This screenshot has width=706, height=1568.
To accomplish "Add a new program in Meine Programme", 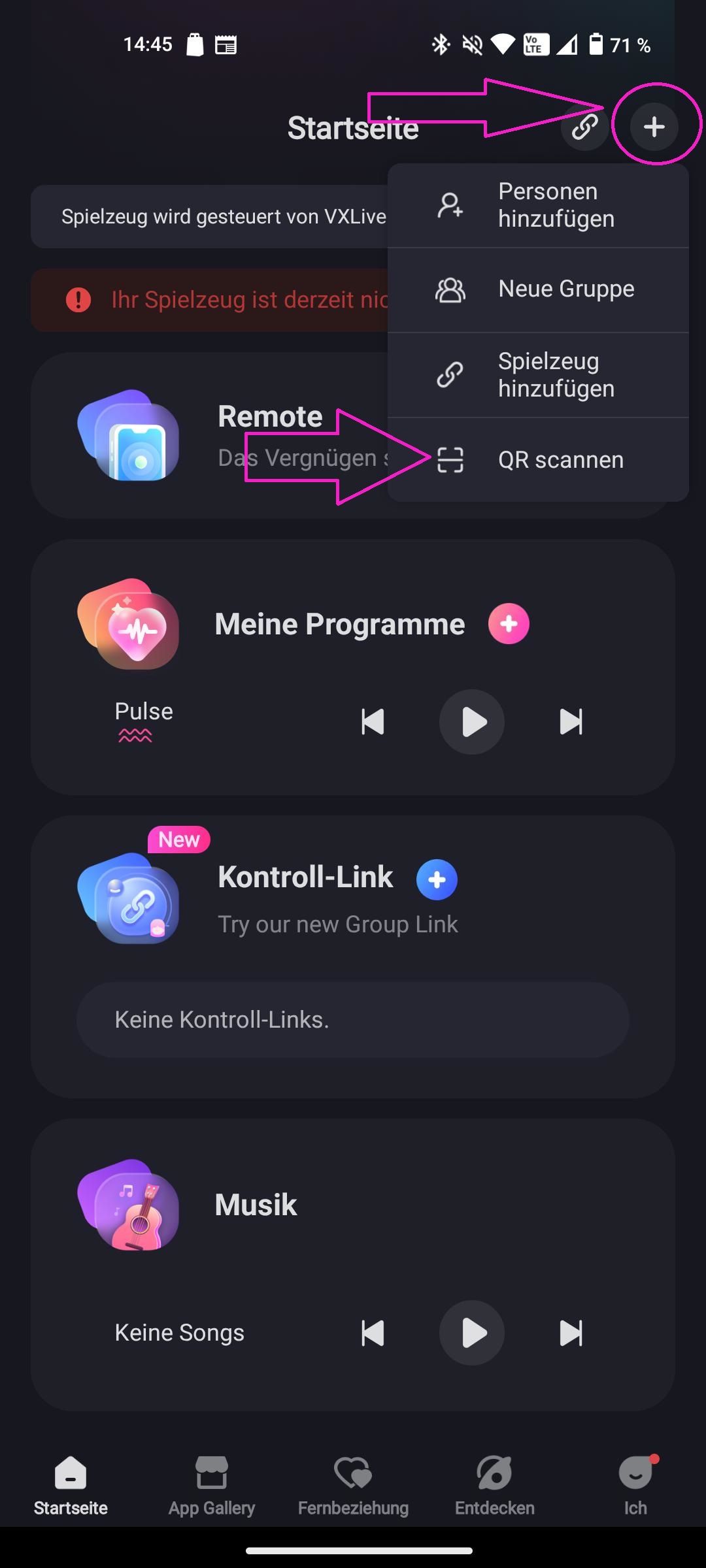I will pos(509,624).
